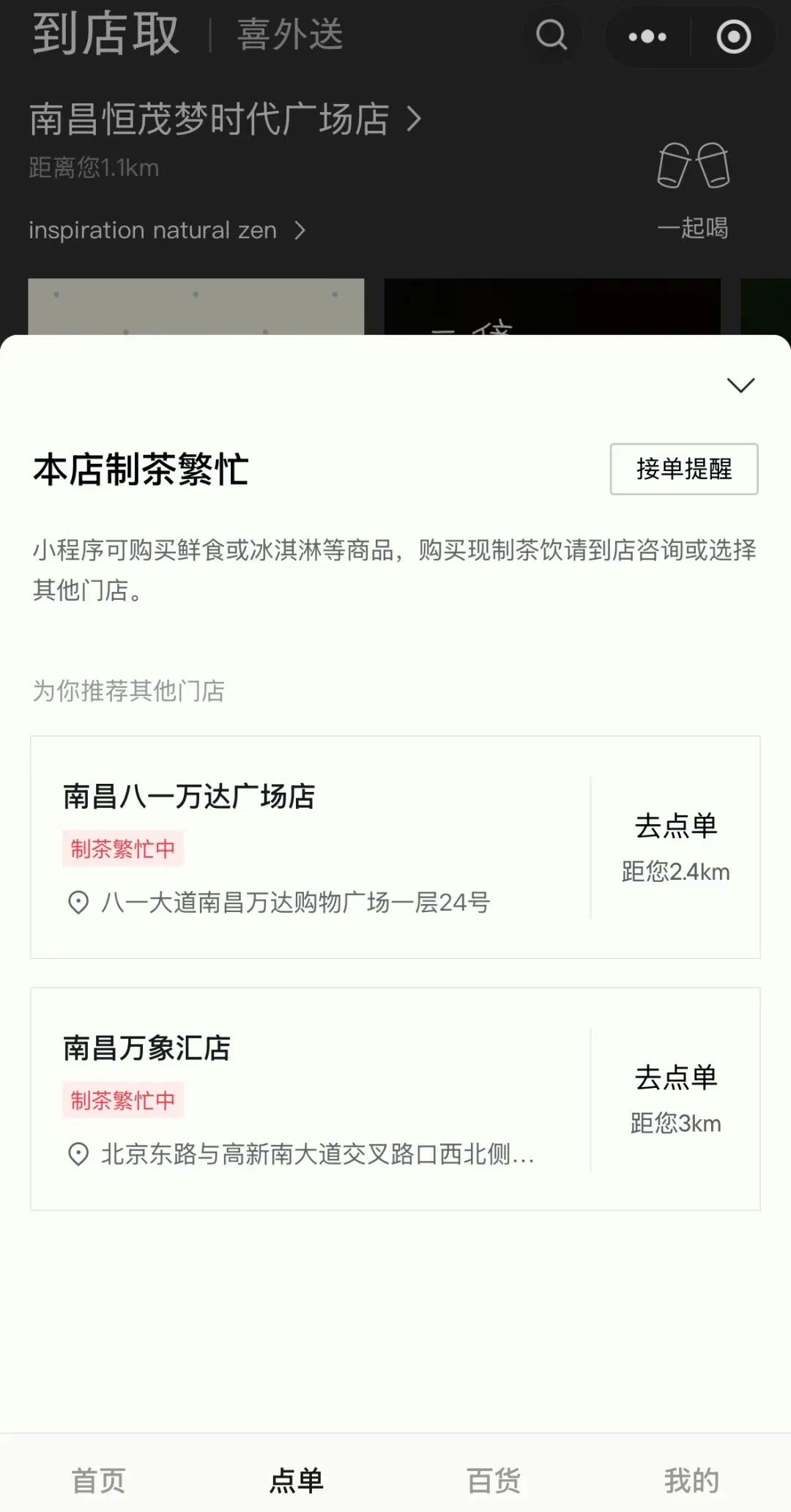Open the mini program more-options menu
The image size is (791, 1512).
647,37
